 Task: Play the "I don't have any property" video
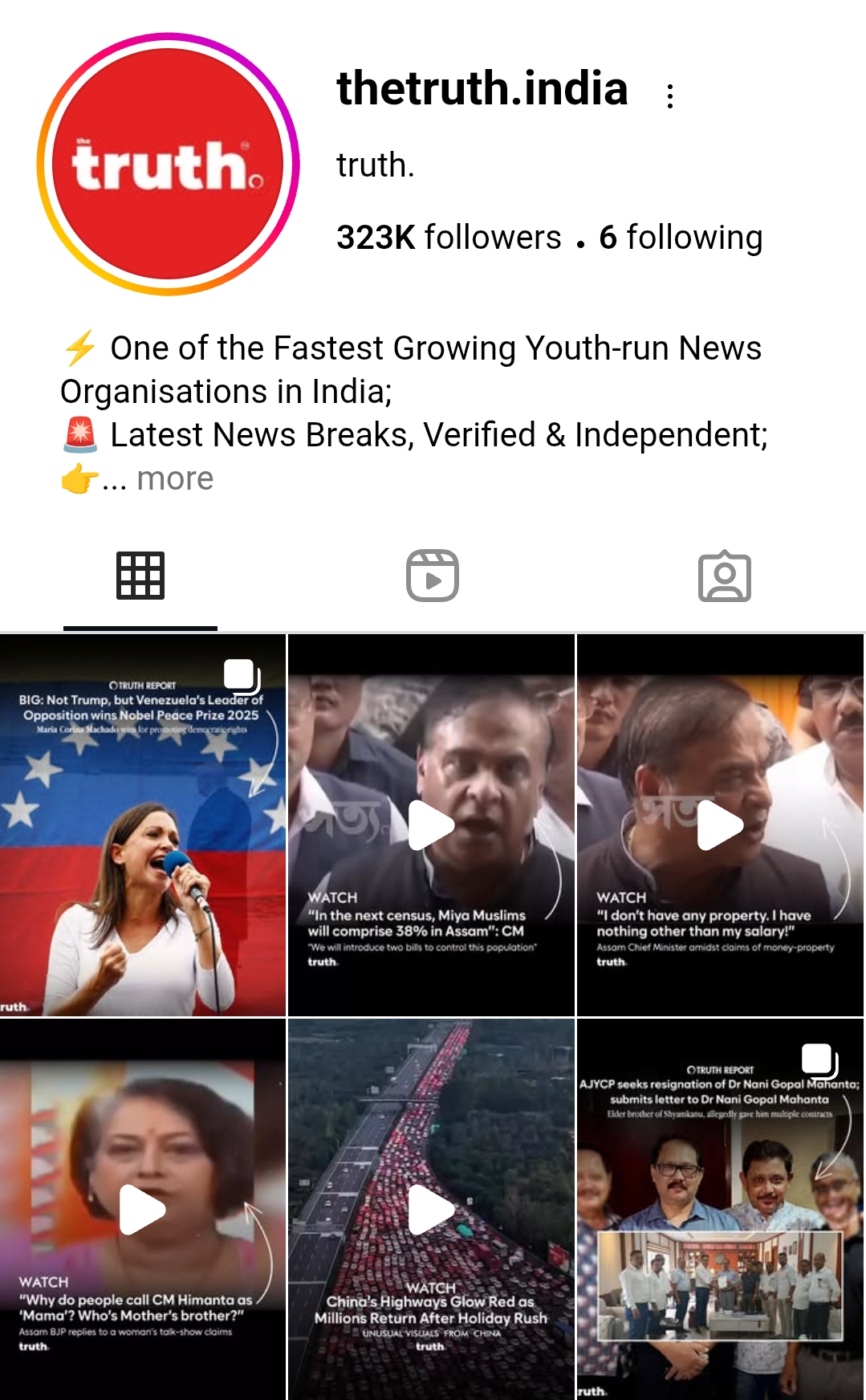[x=720, y=825]
